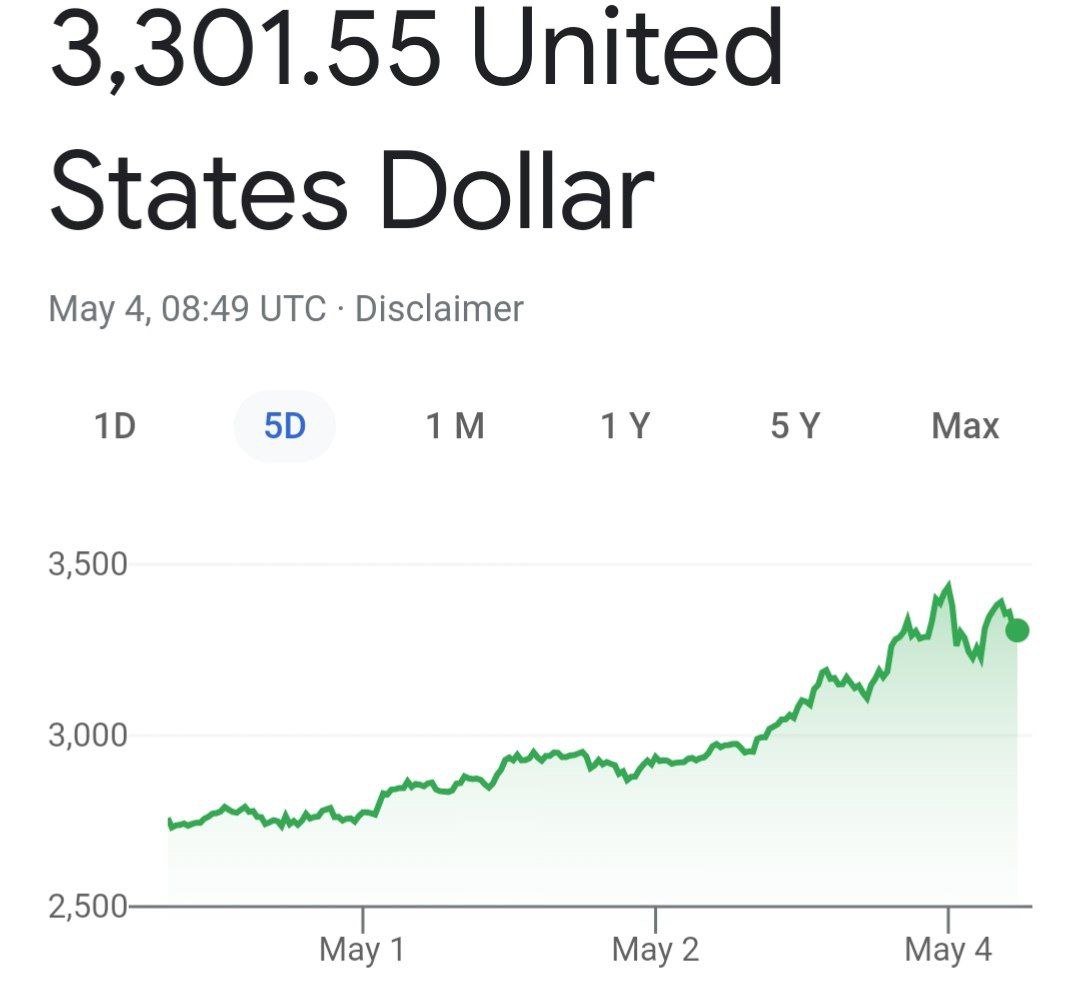Screen dimensions: 1080x997
Task: Show the 1 M price chart
Action: 455,427
